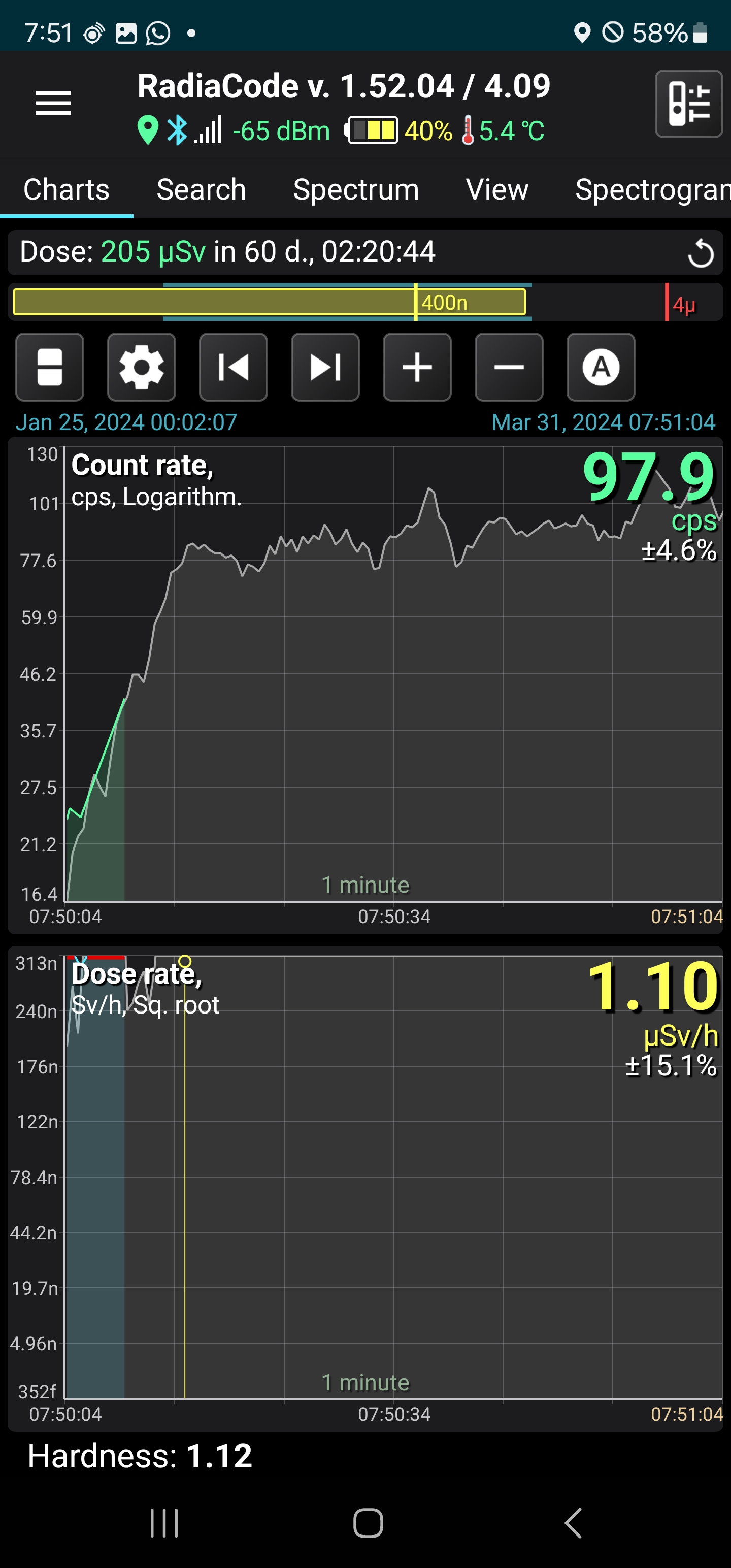Open the recent apps overview
Viewport: 731px width, 1568px height.
point(164,1522)
